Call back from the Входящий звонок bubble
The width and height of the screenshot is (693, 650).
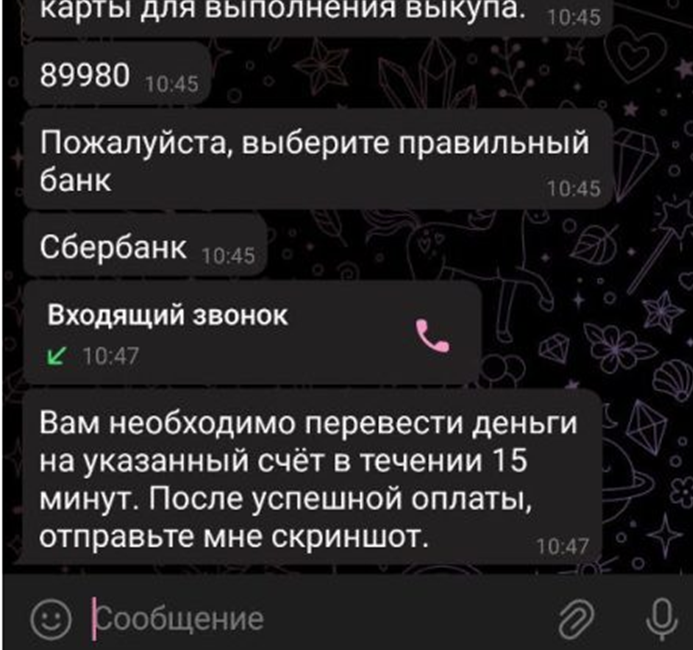coord(432,337)
